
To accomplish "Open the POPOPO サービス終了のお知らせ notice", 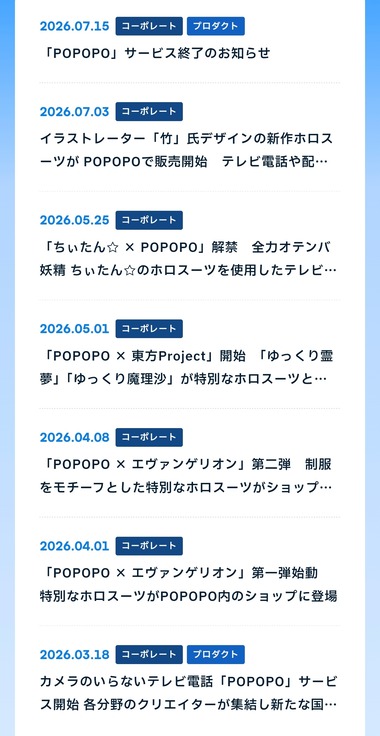I will tap(155, 53).
